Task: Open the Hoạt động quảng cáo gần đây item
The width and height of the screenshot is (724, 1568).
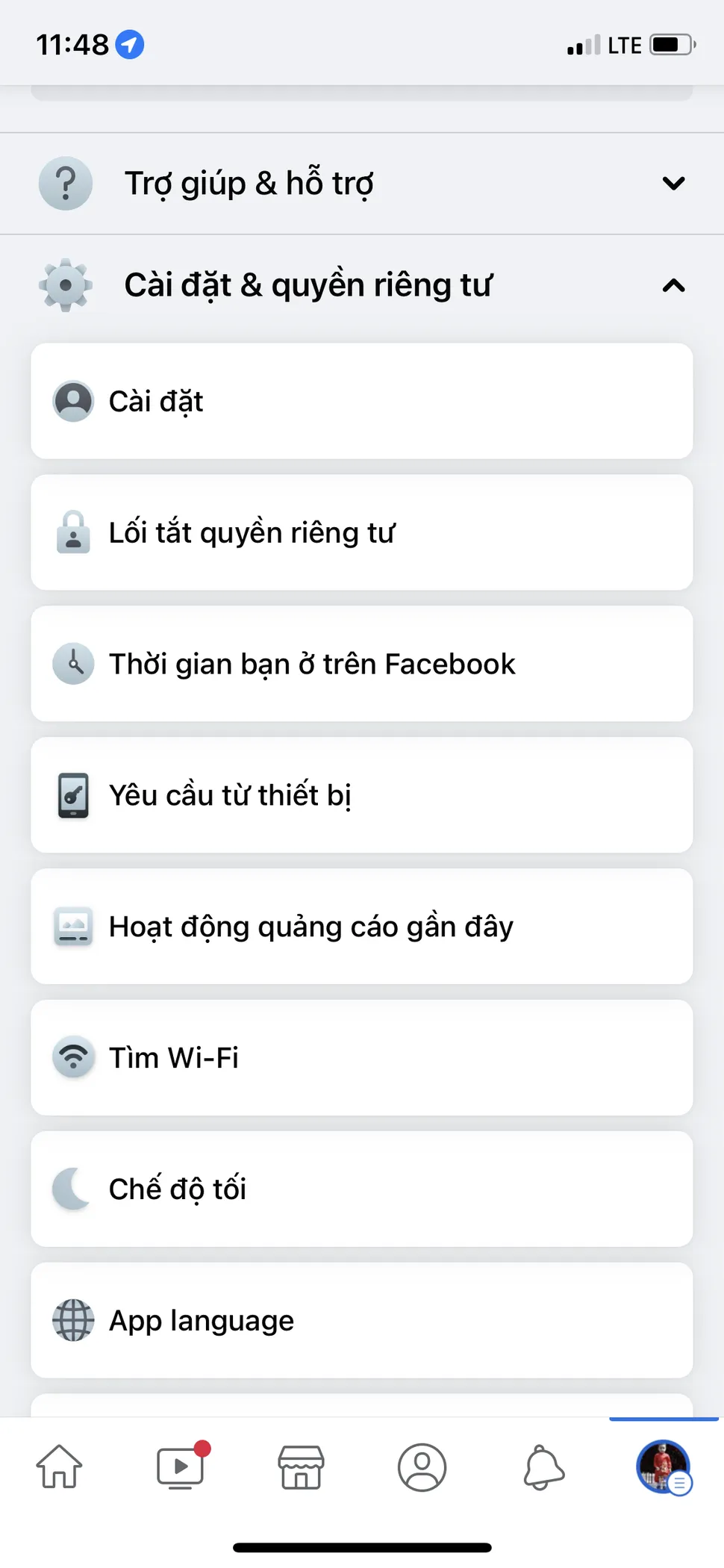Action: coord(361,927)
